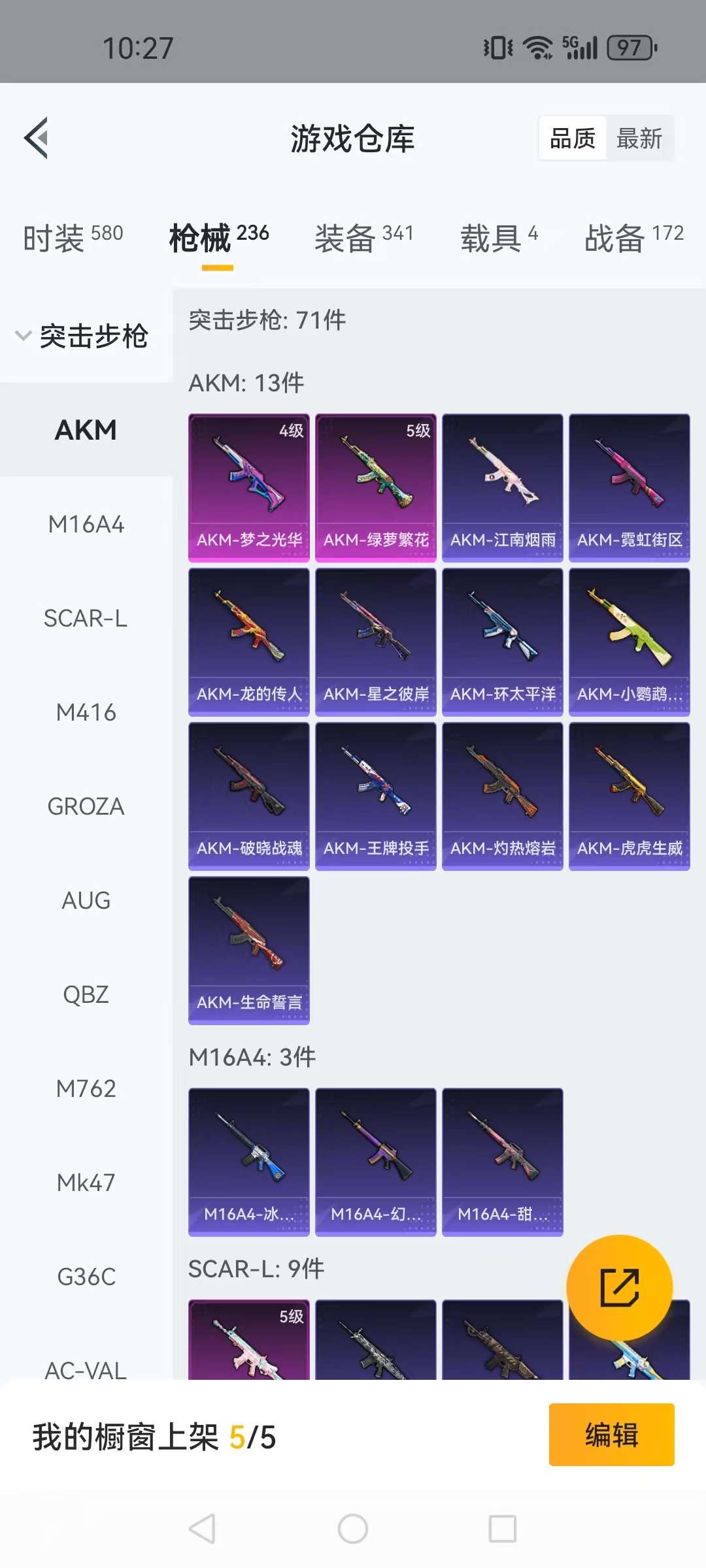The height and width of the screenshot is (1568, 706).
Task: Select M416 in the sidebar
Action: 86,712
